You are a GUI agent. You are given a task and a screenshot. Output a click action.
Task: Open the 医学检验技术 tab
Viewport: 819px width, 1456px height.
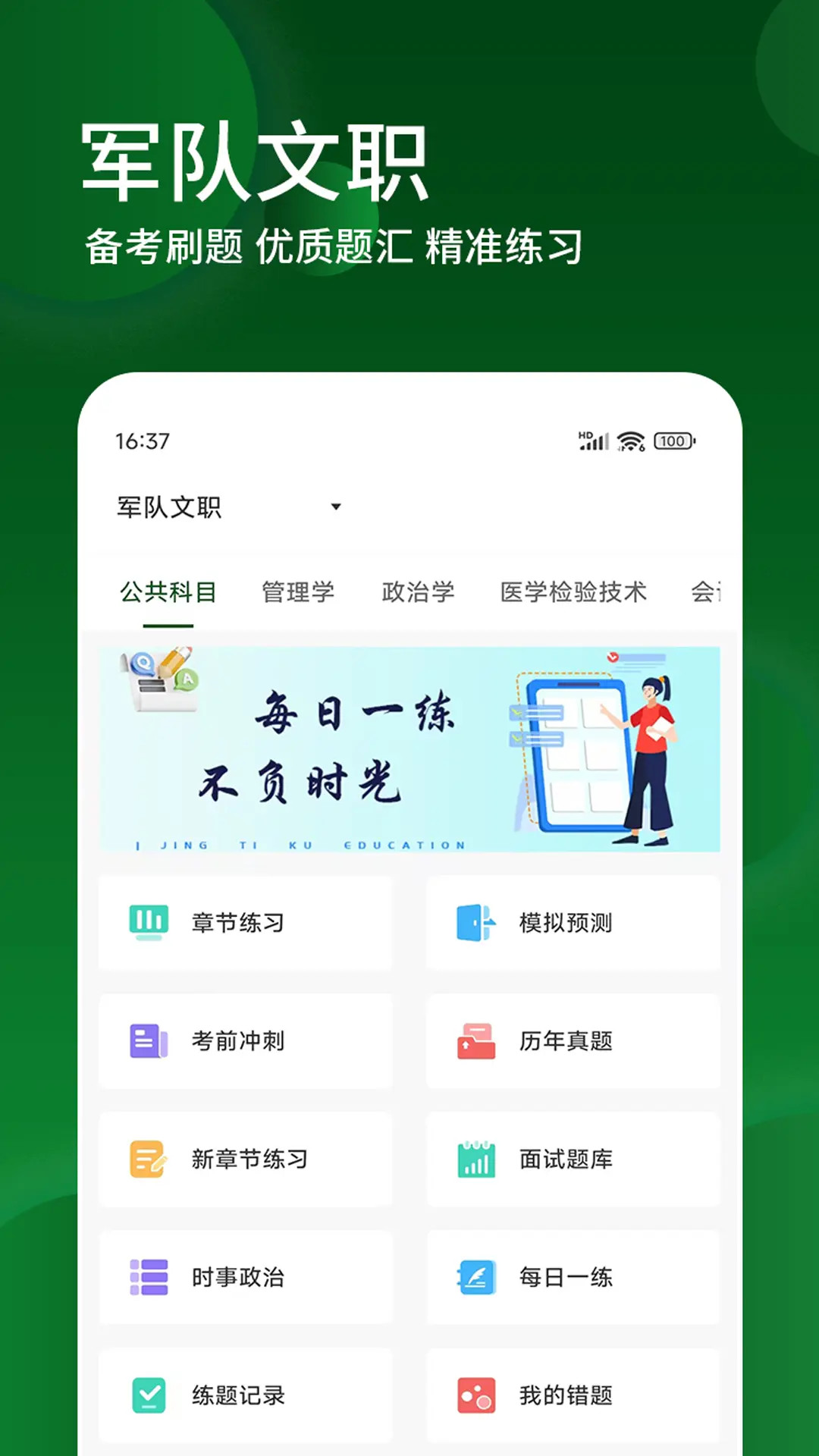click(x=573, y=593)
